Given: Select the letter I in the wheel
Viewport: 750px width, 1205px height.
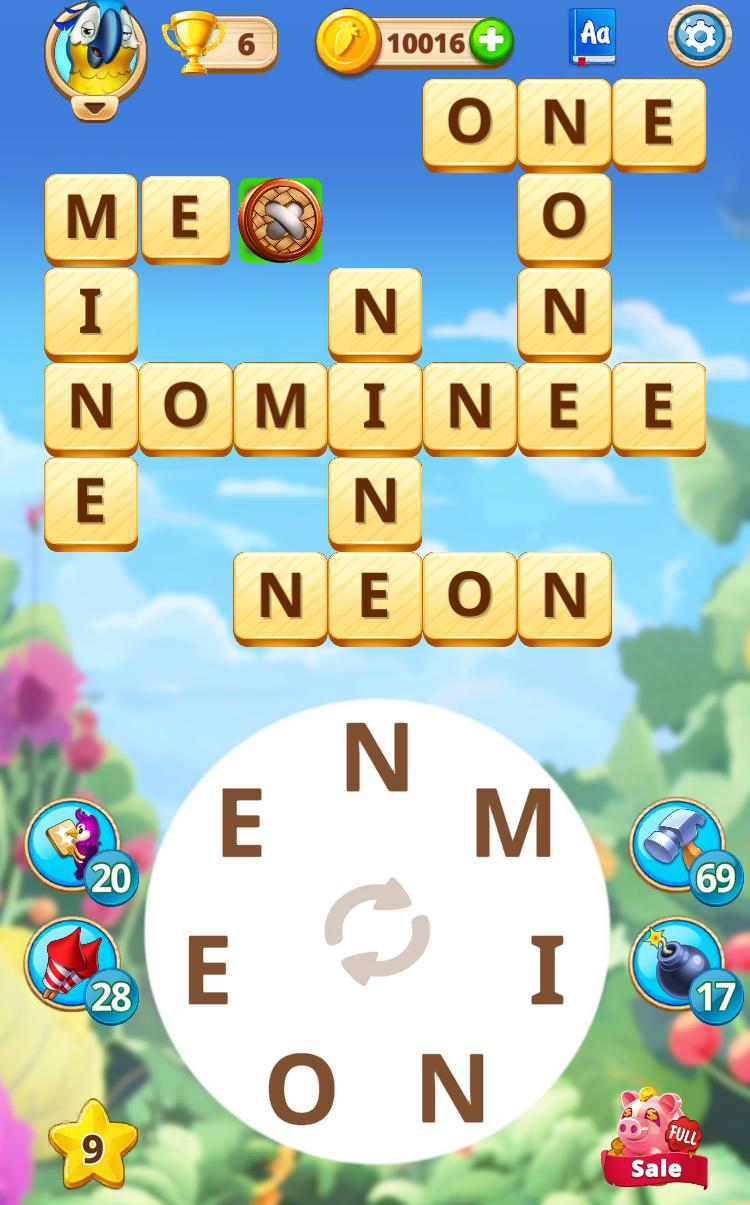Looking at the screenshot, I should coord(547,971).
